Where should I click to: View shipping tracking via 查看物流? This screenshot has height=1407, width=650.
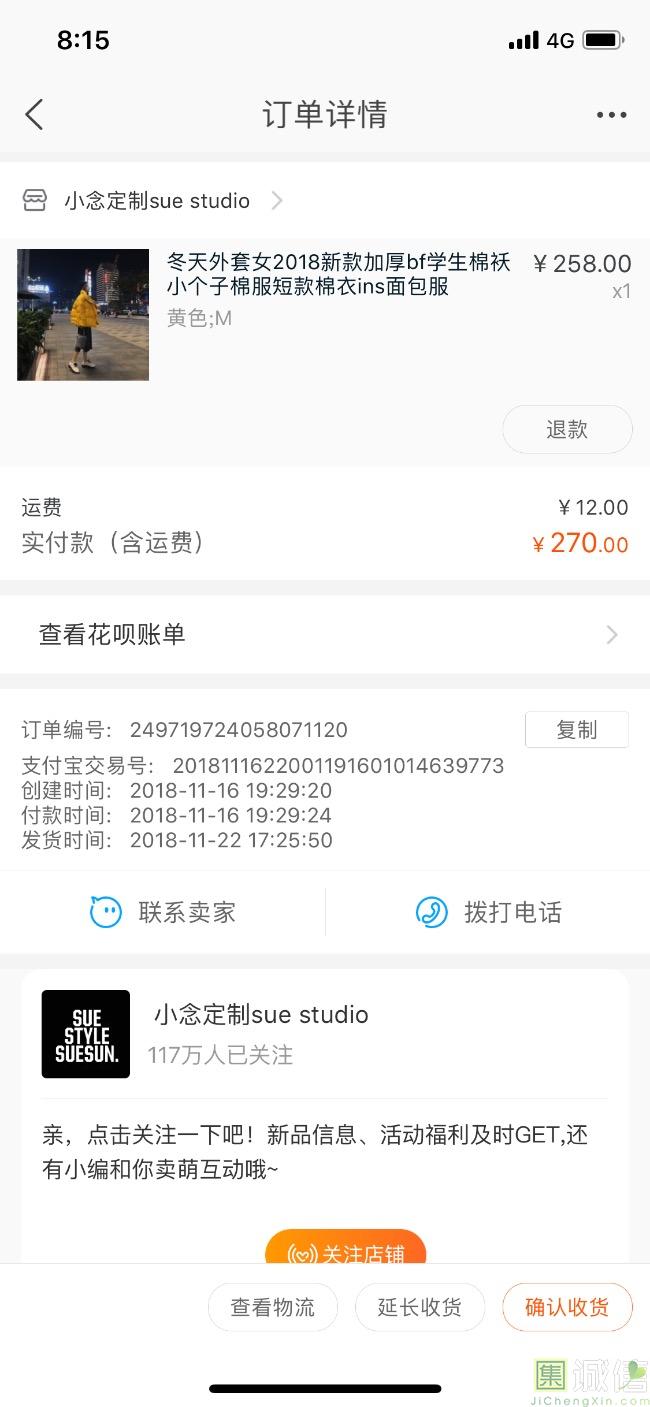pyautogui.click(x=273, y=1307)
